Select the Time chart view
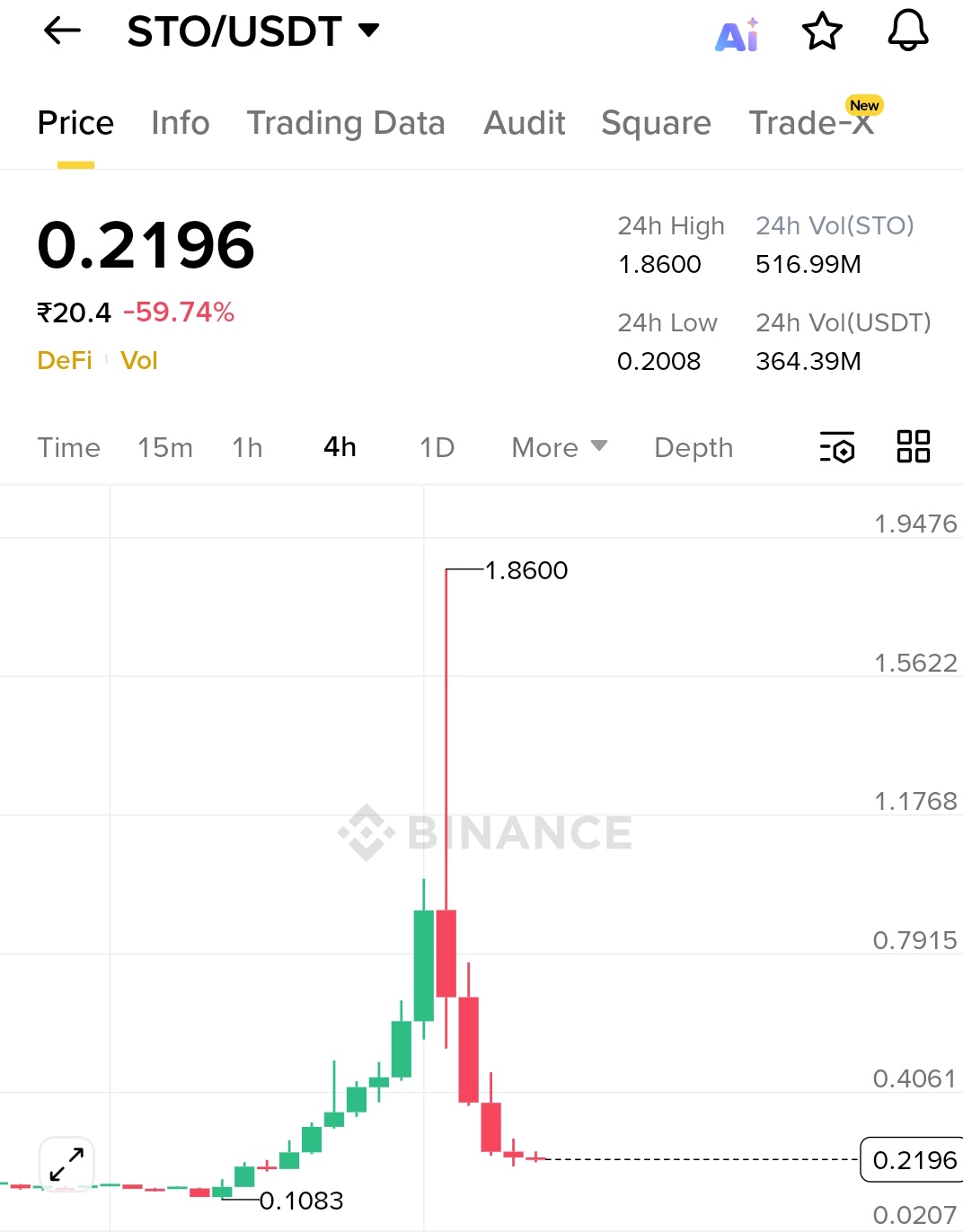This screenshot has height=1232, width=963. pos(69,447)
